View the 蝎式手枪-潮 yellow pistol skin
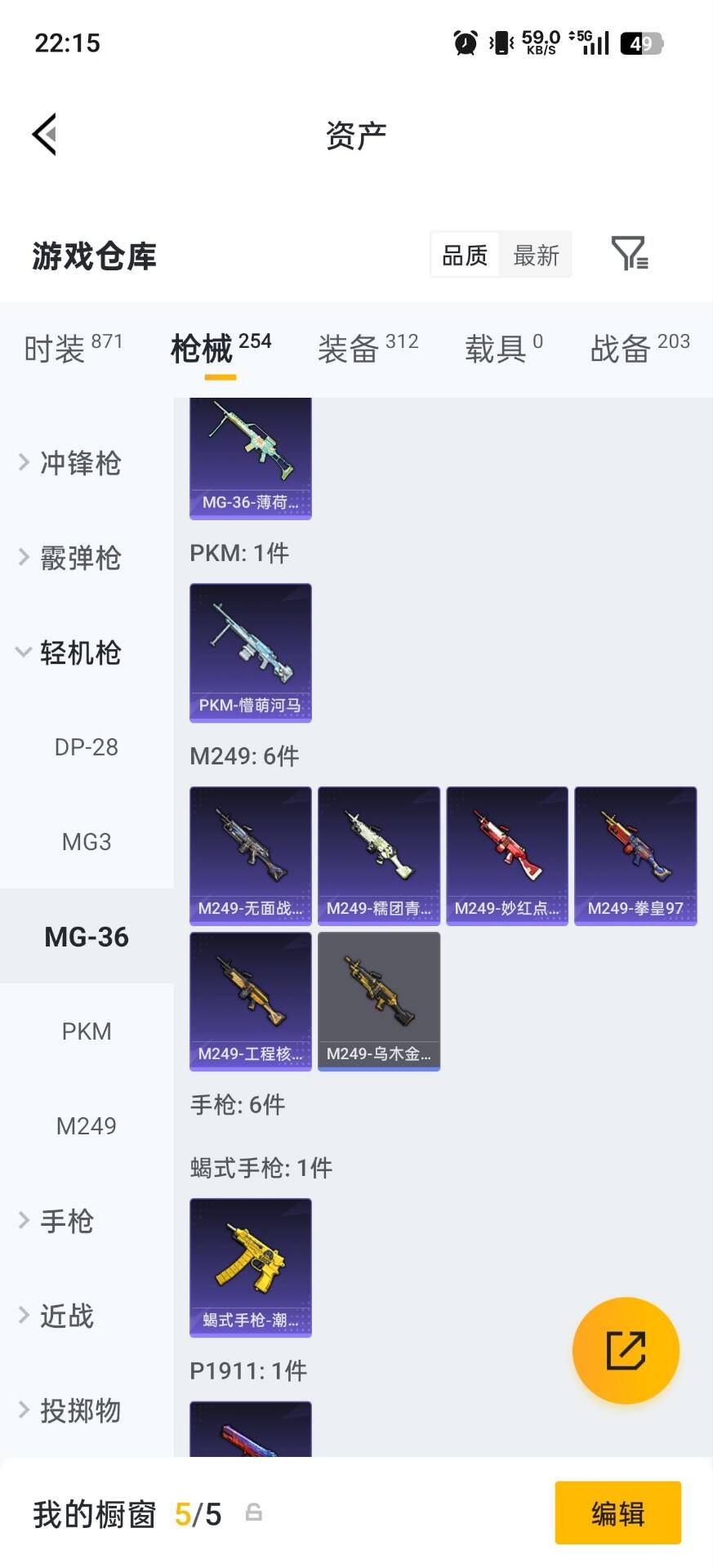Viewport: 713px width, 1568px height. tap(250, 1267)
